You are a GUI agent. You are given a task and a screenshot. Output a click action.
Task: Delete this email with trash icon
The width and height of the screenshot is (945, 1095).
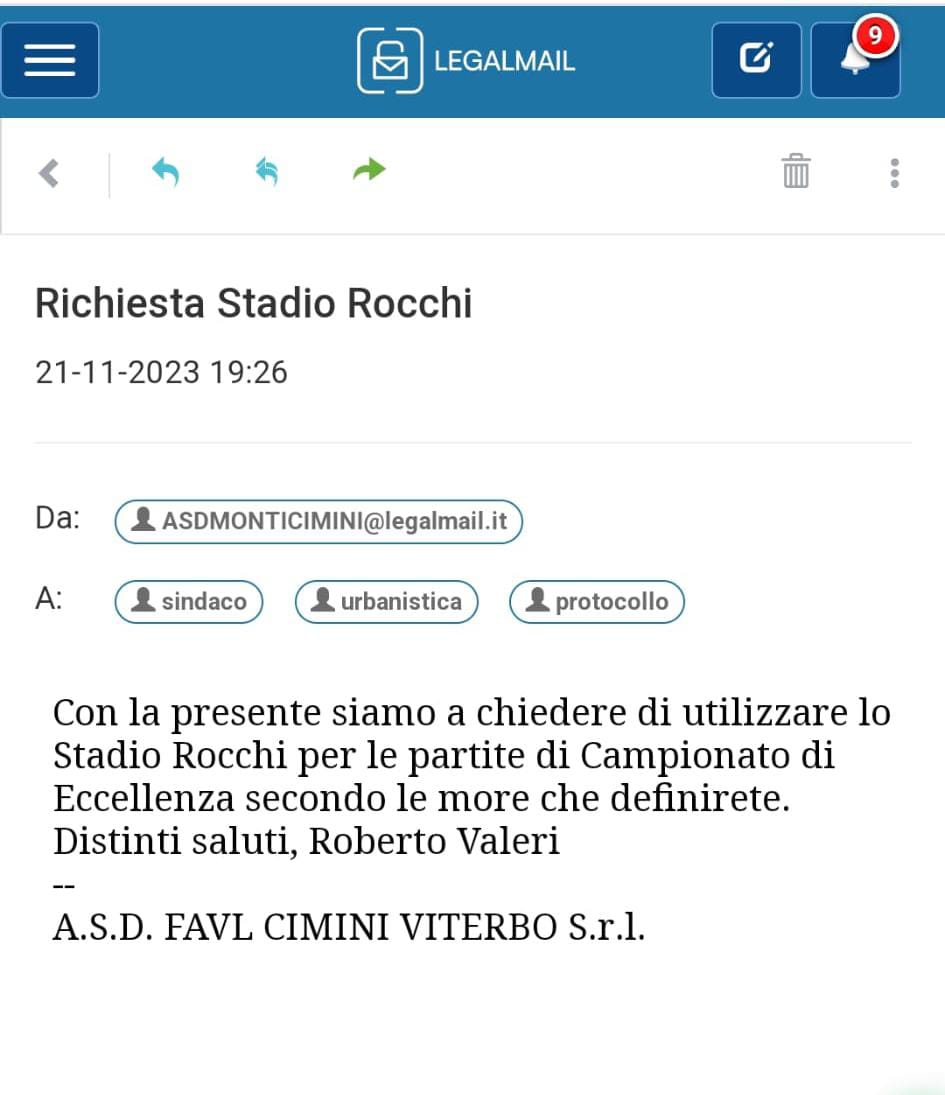pos(796,172)
